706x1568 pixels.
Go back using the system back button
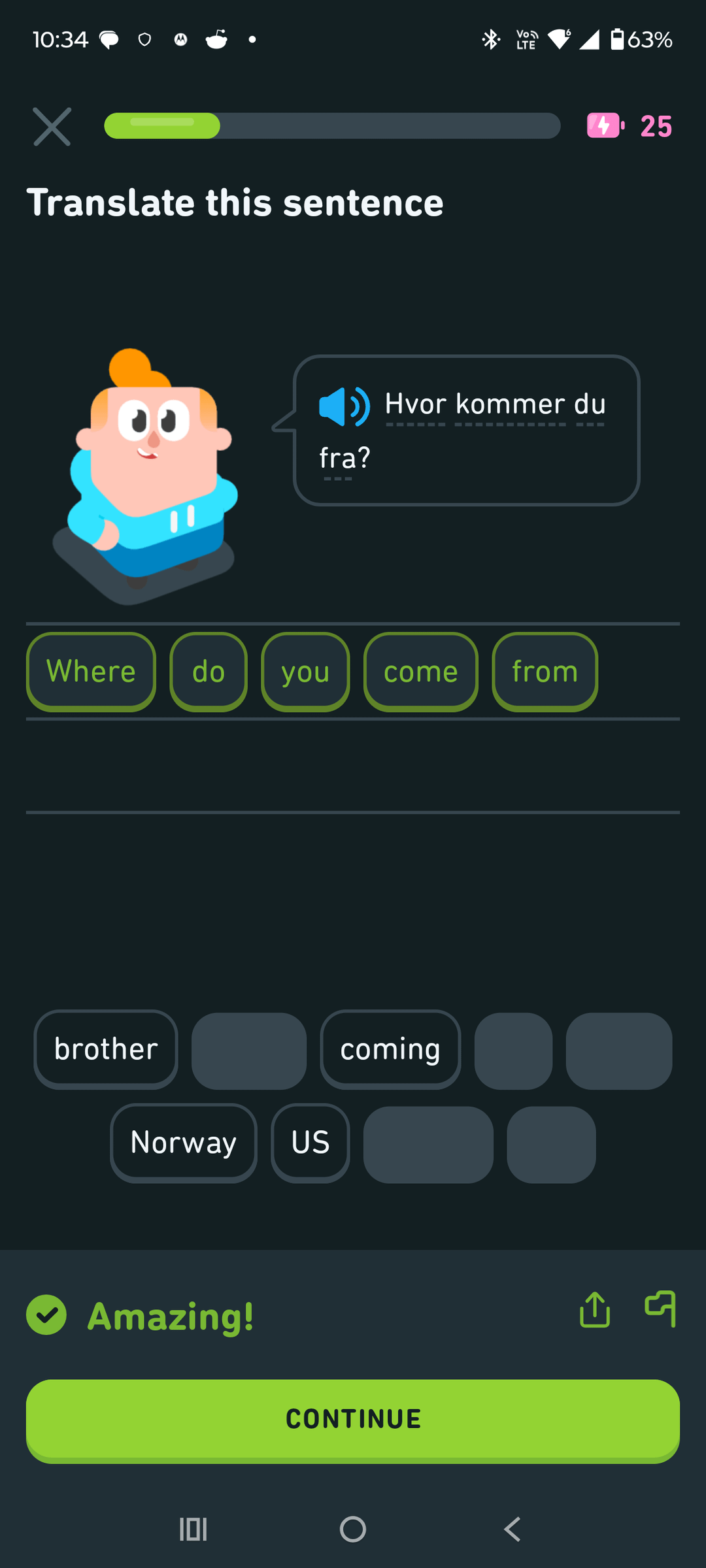click(x=513, y=1529)
